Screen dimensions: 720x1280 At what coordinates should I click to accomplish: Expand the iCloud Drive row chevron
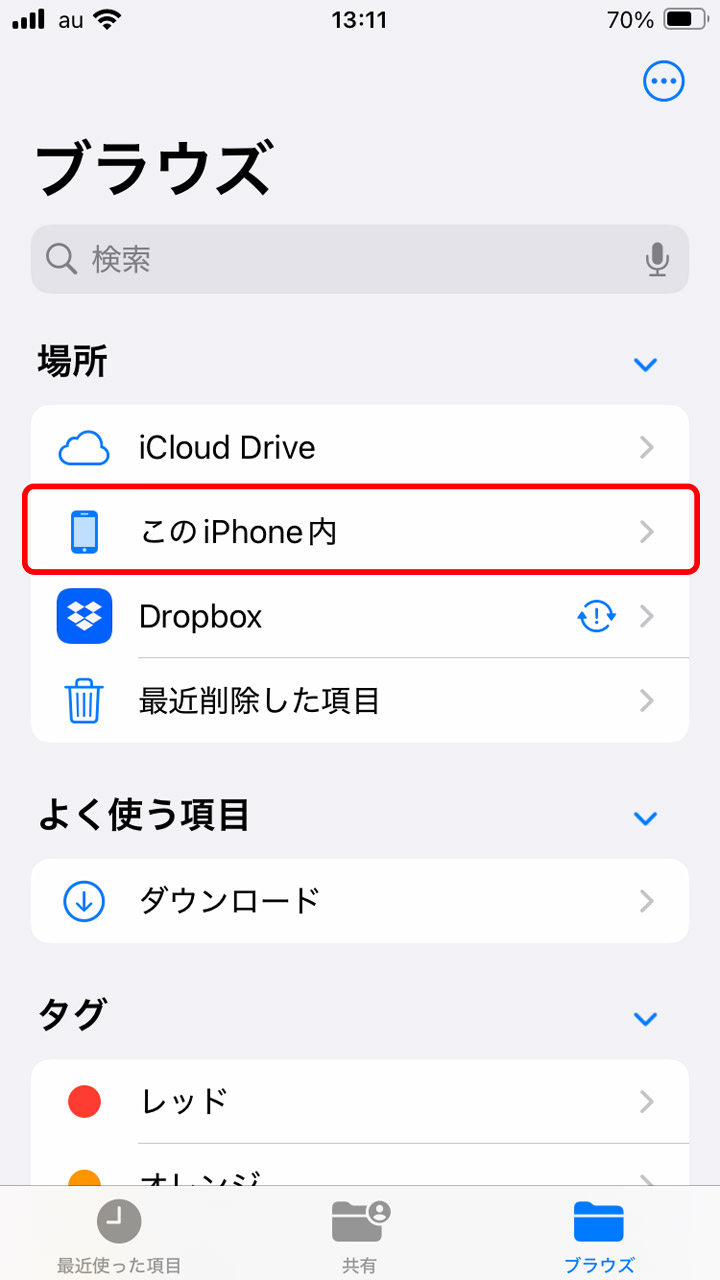[x=646, y=447]
